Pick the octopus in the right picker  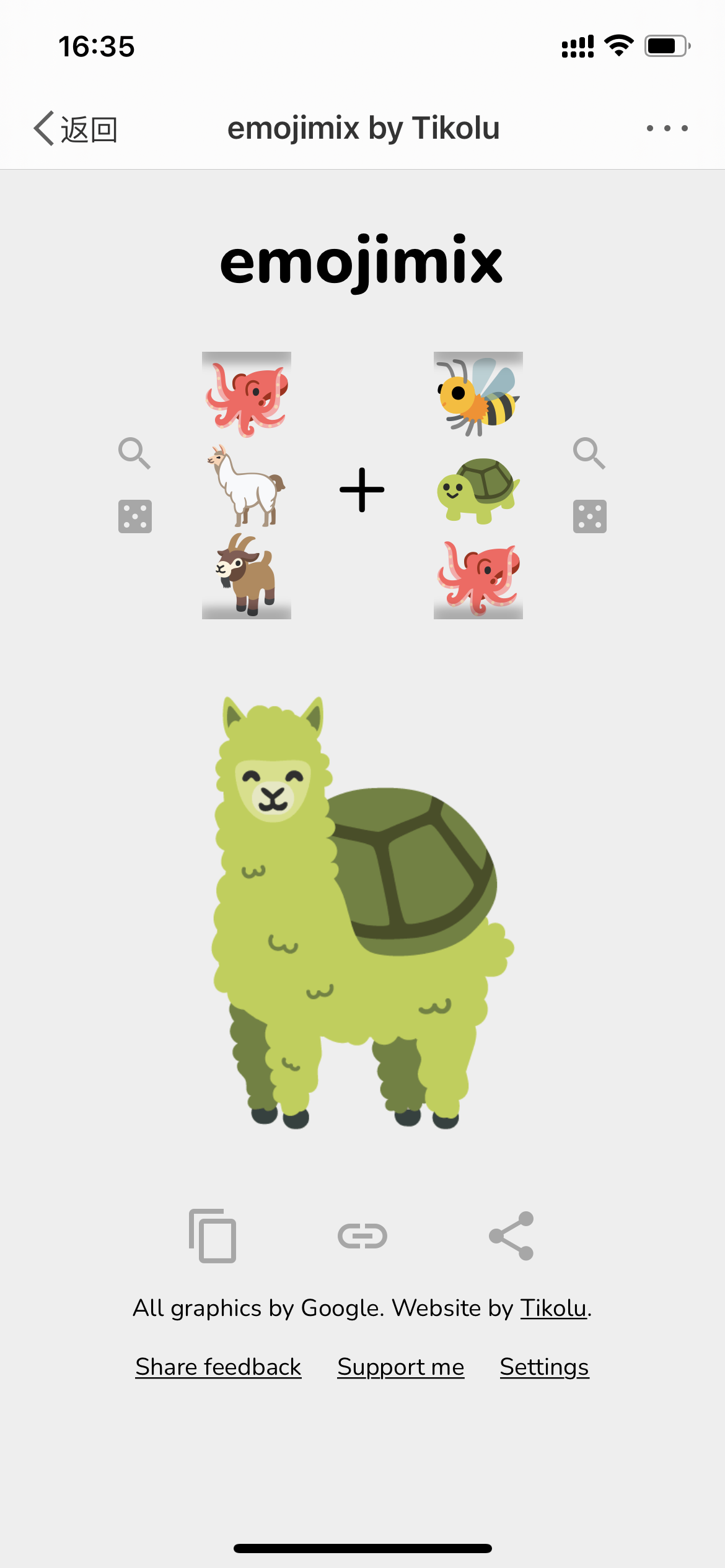[x=478, y=578]
